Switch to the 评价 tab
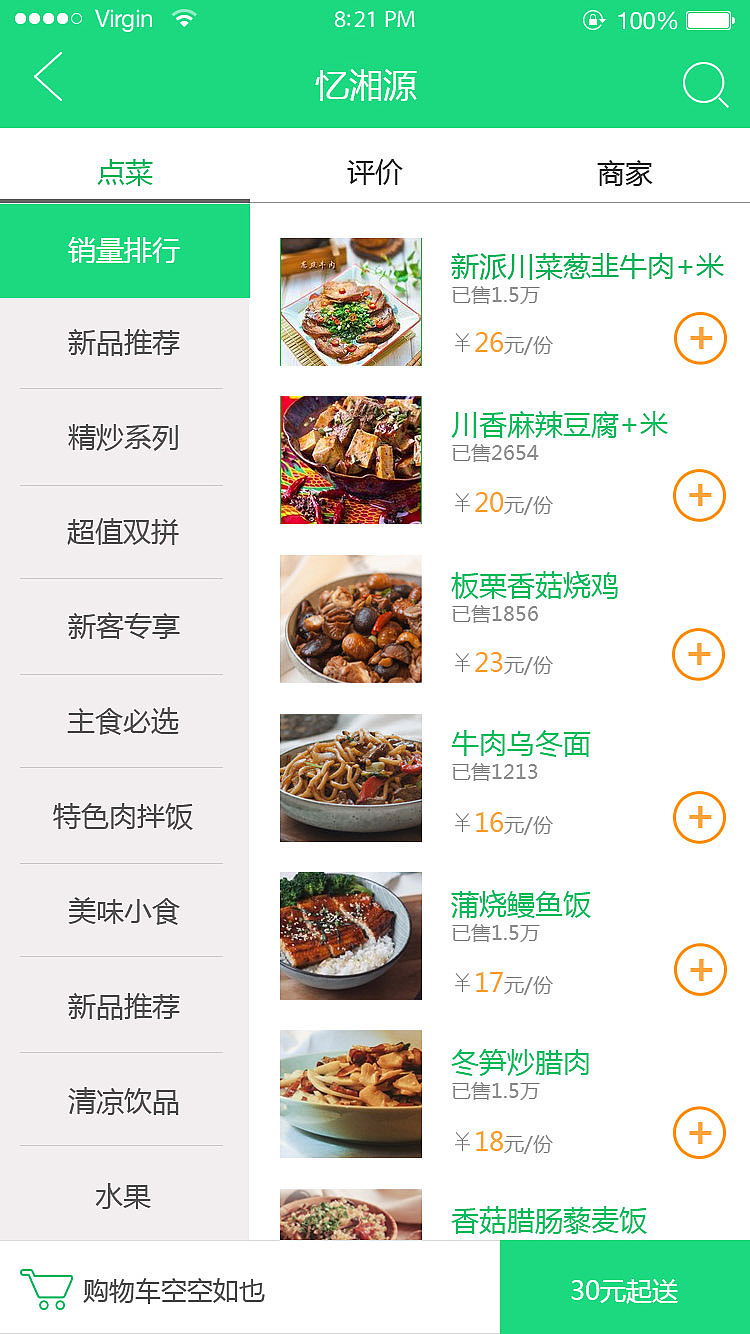The height and width of the screenshot is (1334, 750). [x=375, y=172]
